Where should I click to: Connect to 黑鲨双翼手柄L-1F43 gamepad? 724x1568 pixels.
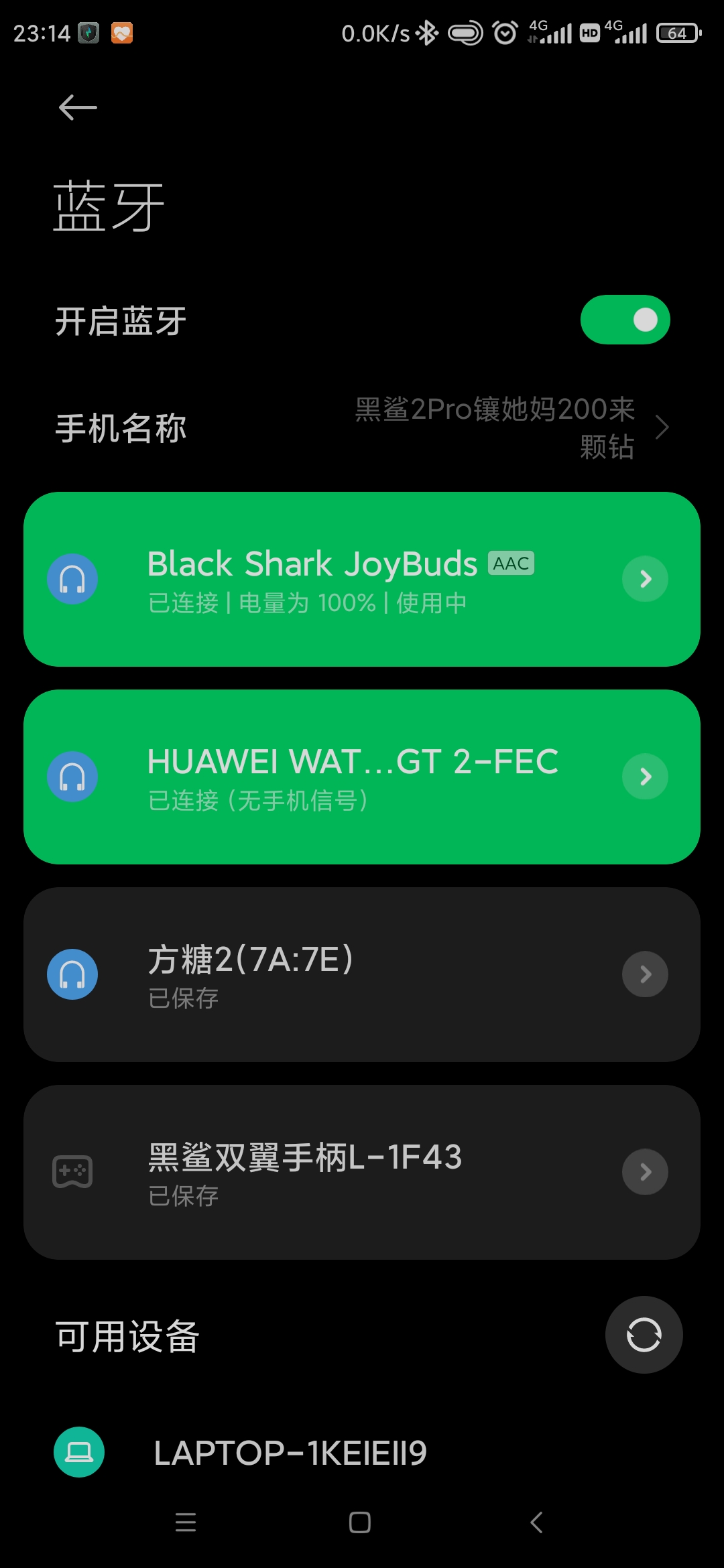362,1172
